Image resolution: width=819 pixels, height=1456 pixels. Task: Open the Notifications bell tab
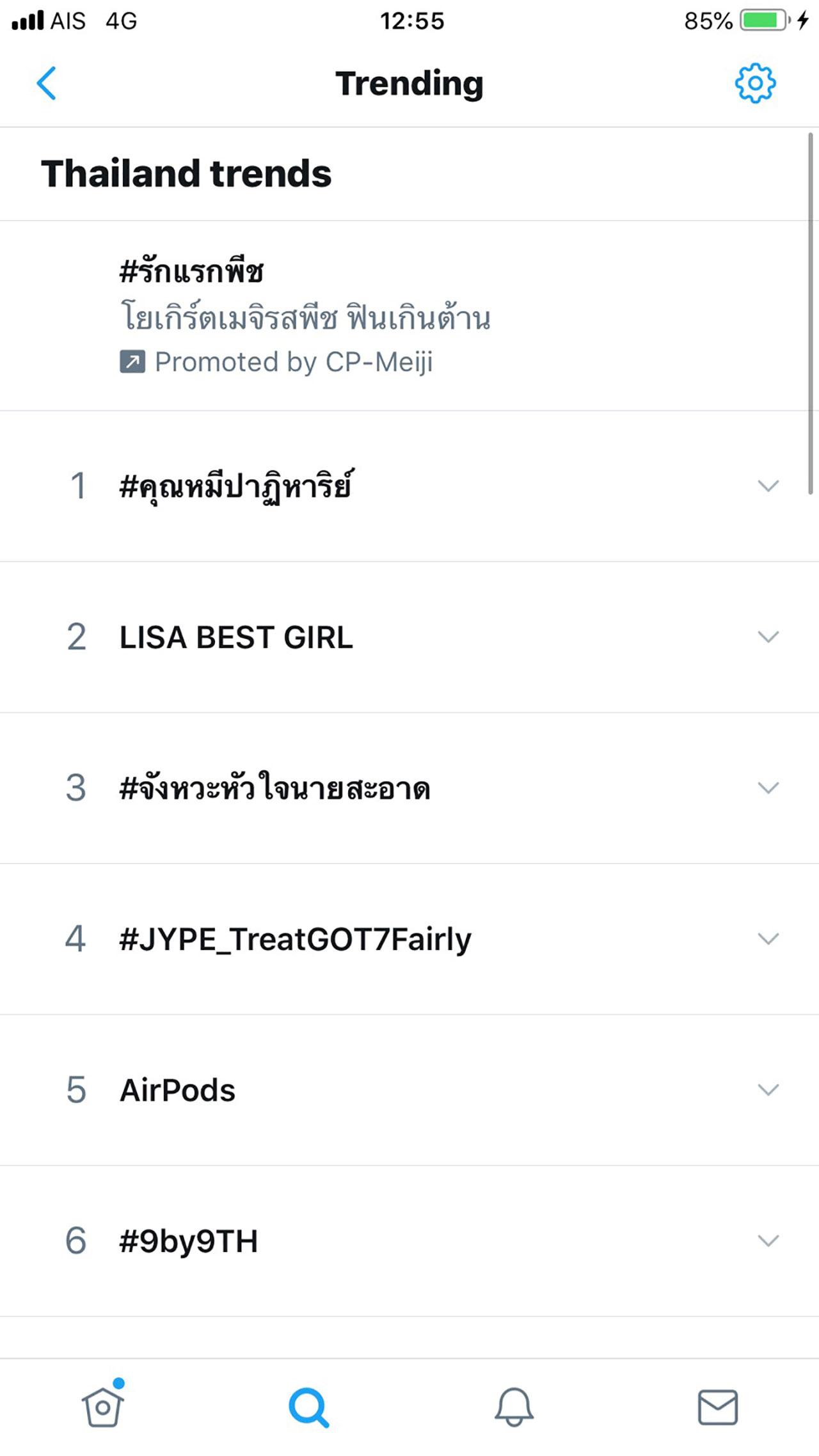(514, 1407)
